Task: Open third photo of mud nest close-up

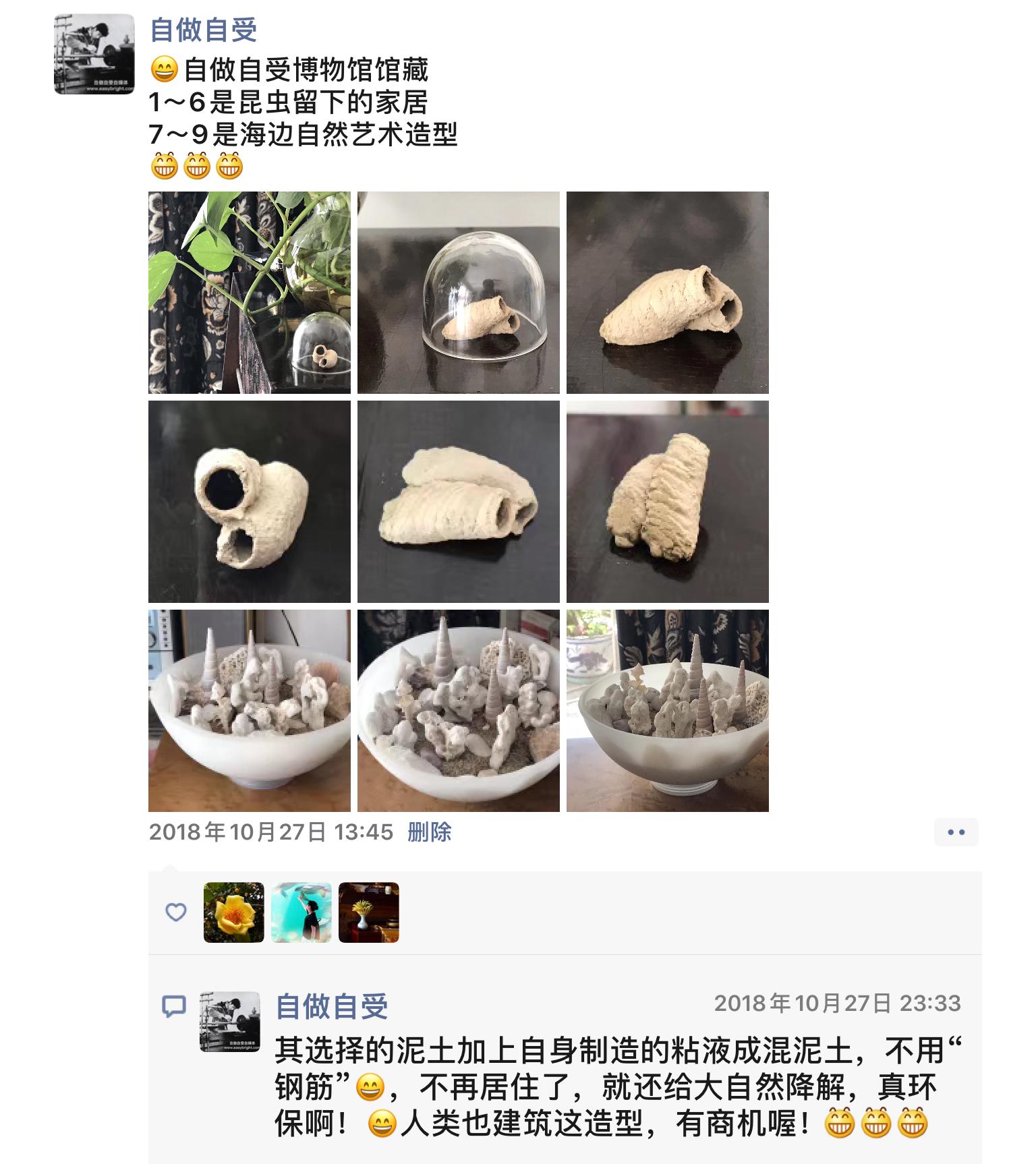Action: [668, 293]
